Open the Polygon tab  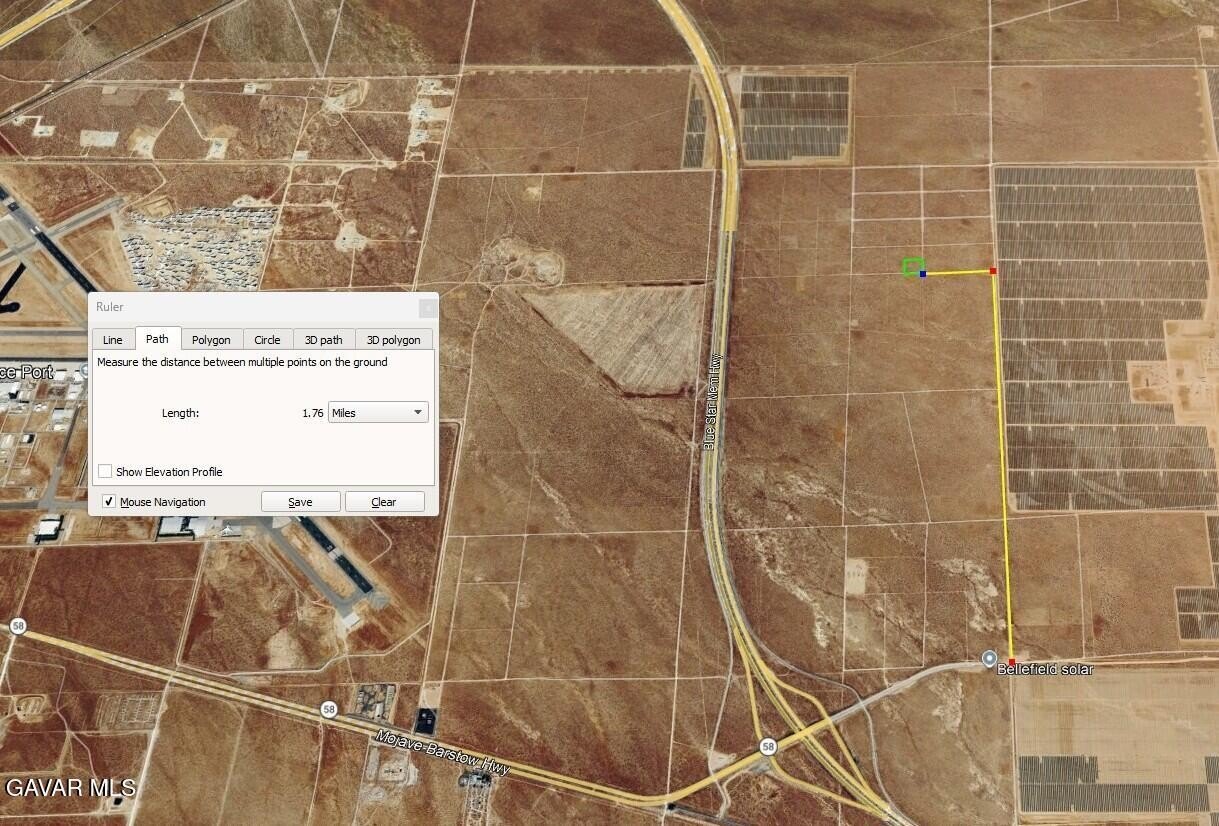(211, 340)
